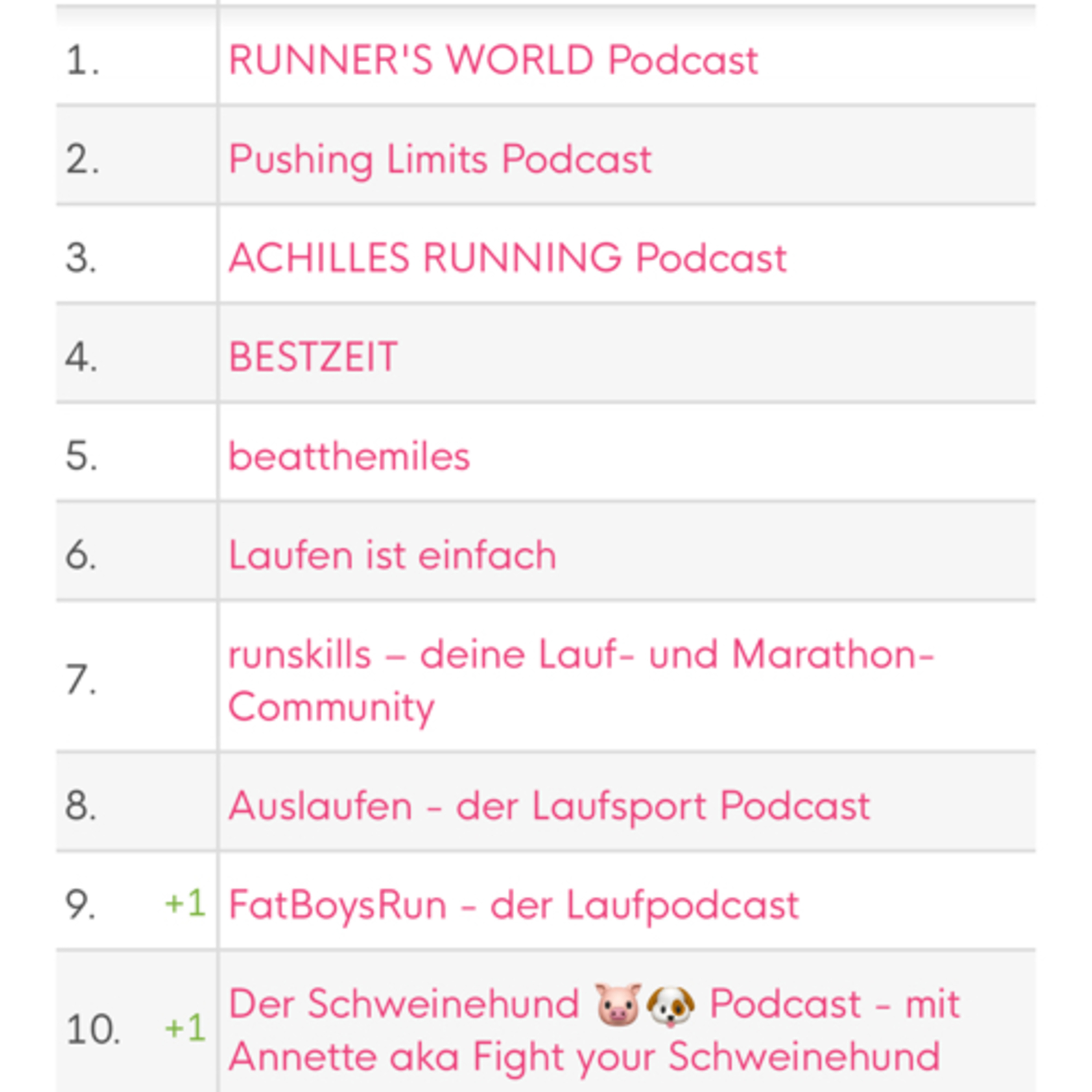Open FatBoysRun – der Laufpodcast
1092x1092 pixels.
click(x=513, y=905)
